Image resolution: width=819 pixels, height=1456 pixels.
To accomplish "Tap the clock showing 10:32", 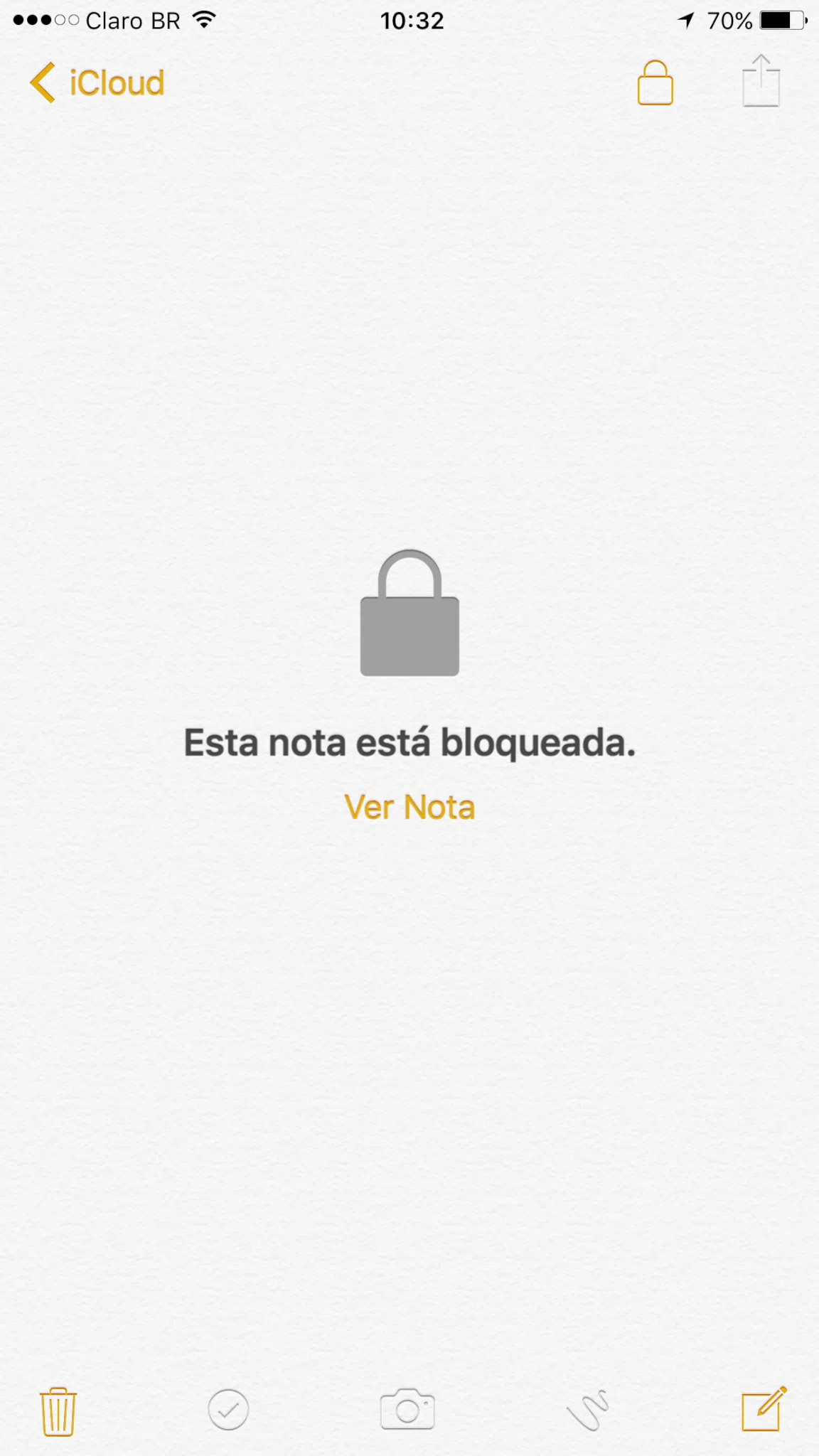I will (x=412, y=20).
